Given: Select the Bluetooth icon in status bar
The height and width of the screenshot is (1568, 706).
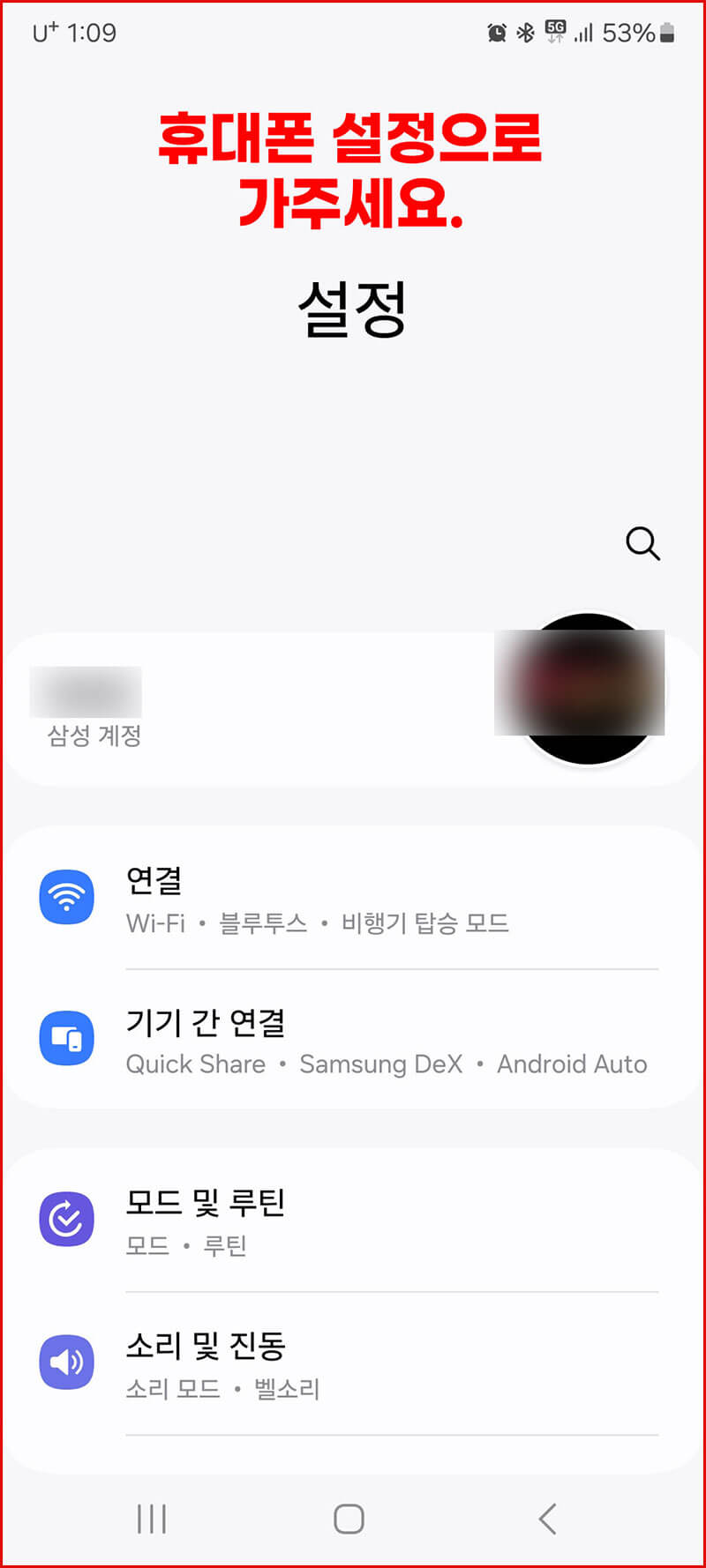Looking at the screenshot, I should (x=522, y=32).
